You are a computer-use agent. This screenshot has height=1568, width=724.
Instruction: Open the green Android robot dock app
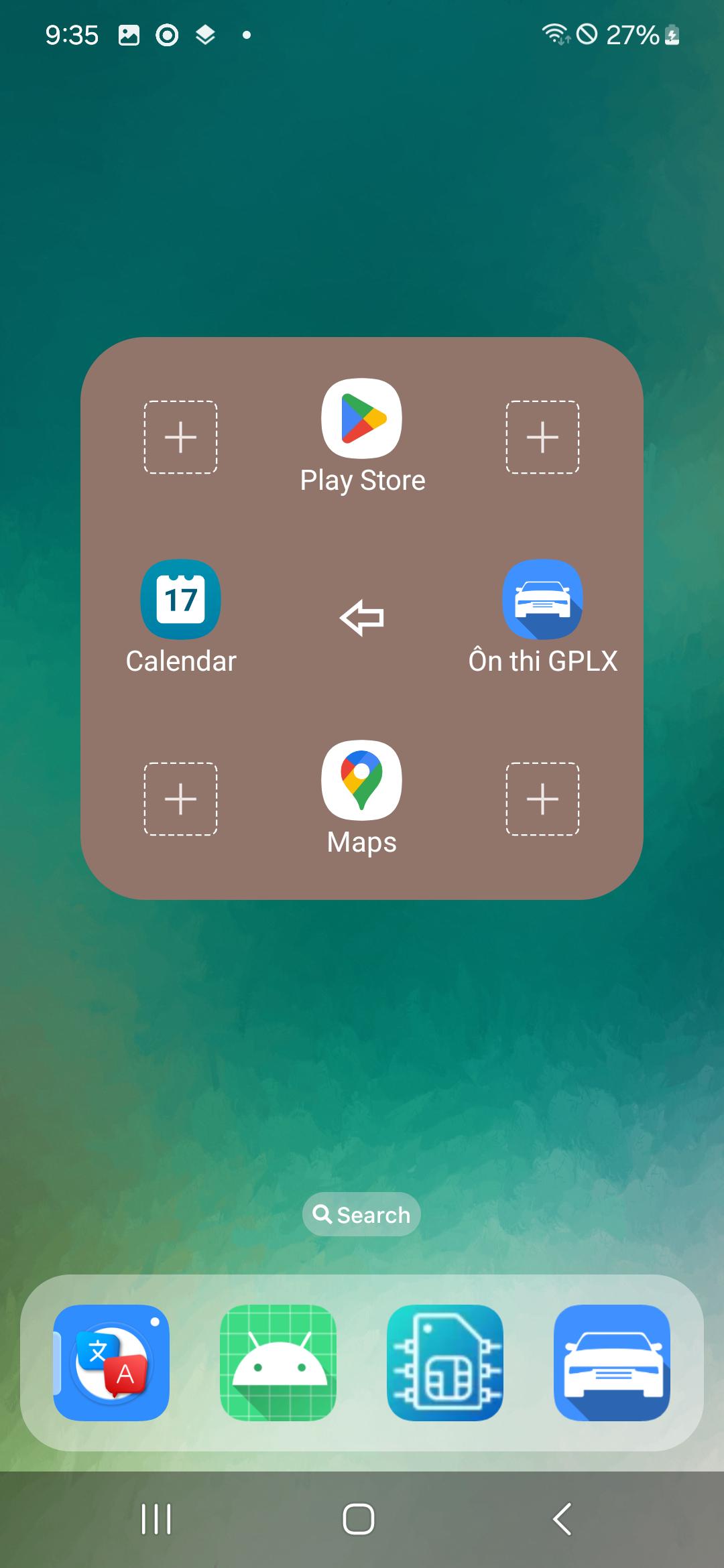[x=278, y=1363]
